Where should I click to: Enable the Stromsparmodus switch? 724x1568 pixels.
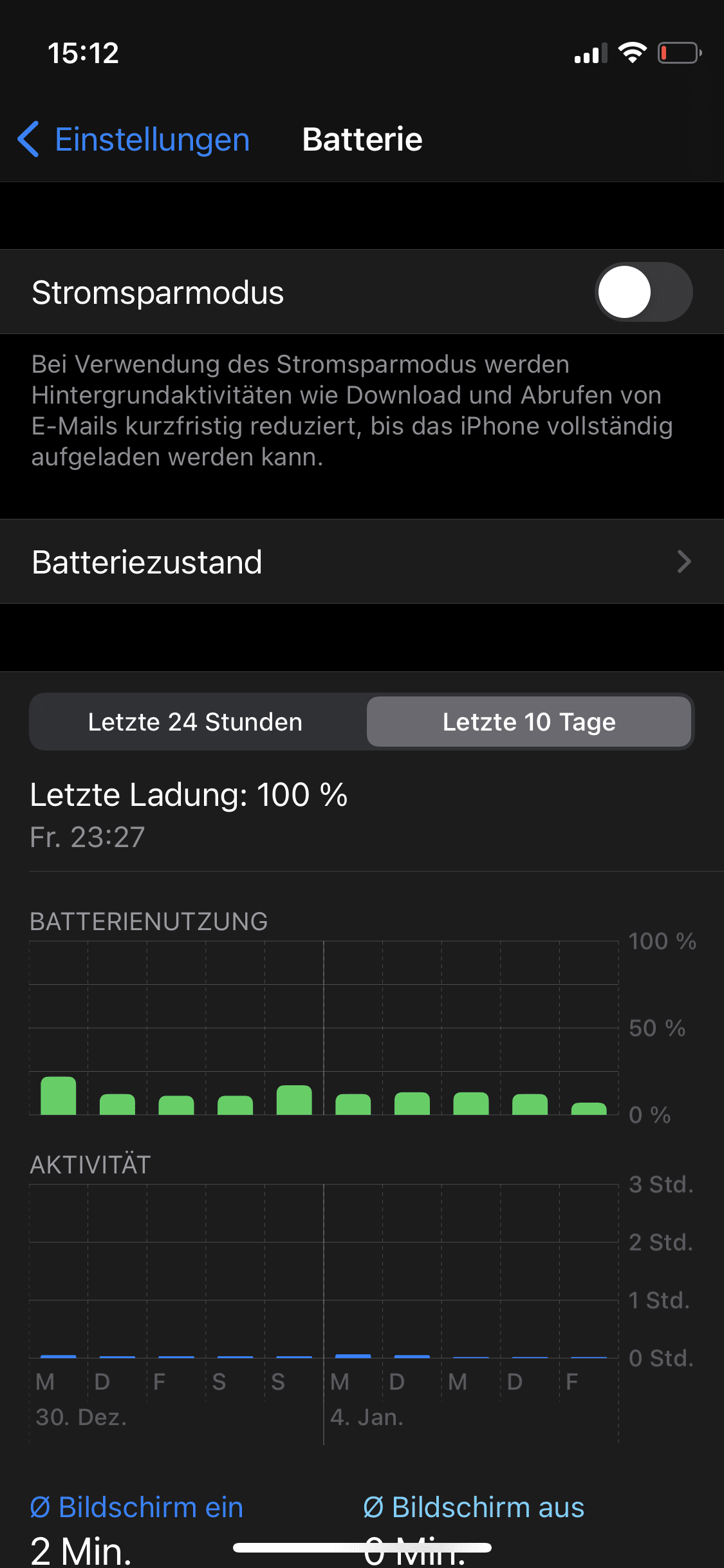(x=643, y=292)
